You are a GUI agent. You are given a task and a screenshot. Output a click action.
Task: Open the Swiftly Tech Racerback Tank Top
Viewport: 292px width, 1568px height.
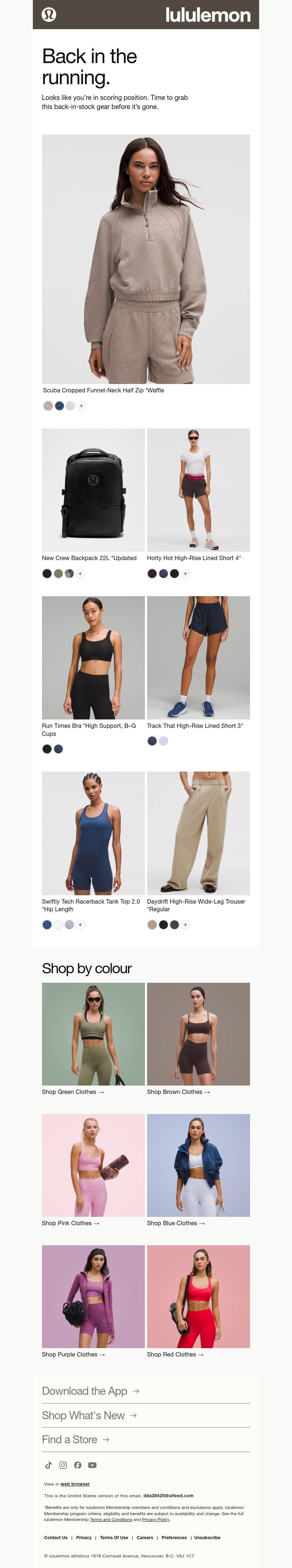point(93,833)
